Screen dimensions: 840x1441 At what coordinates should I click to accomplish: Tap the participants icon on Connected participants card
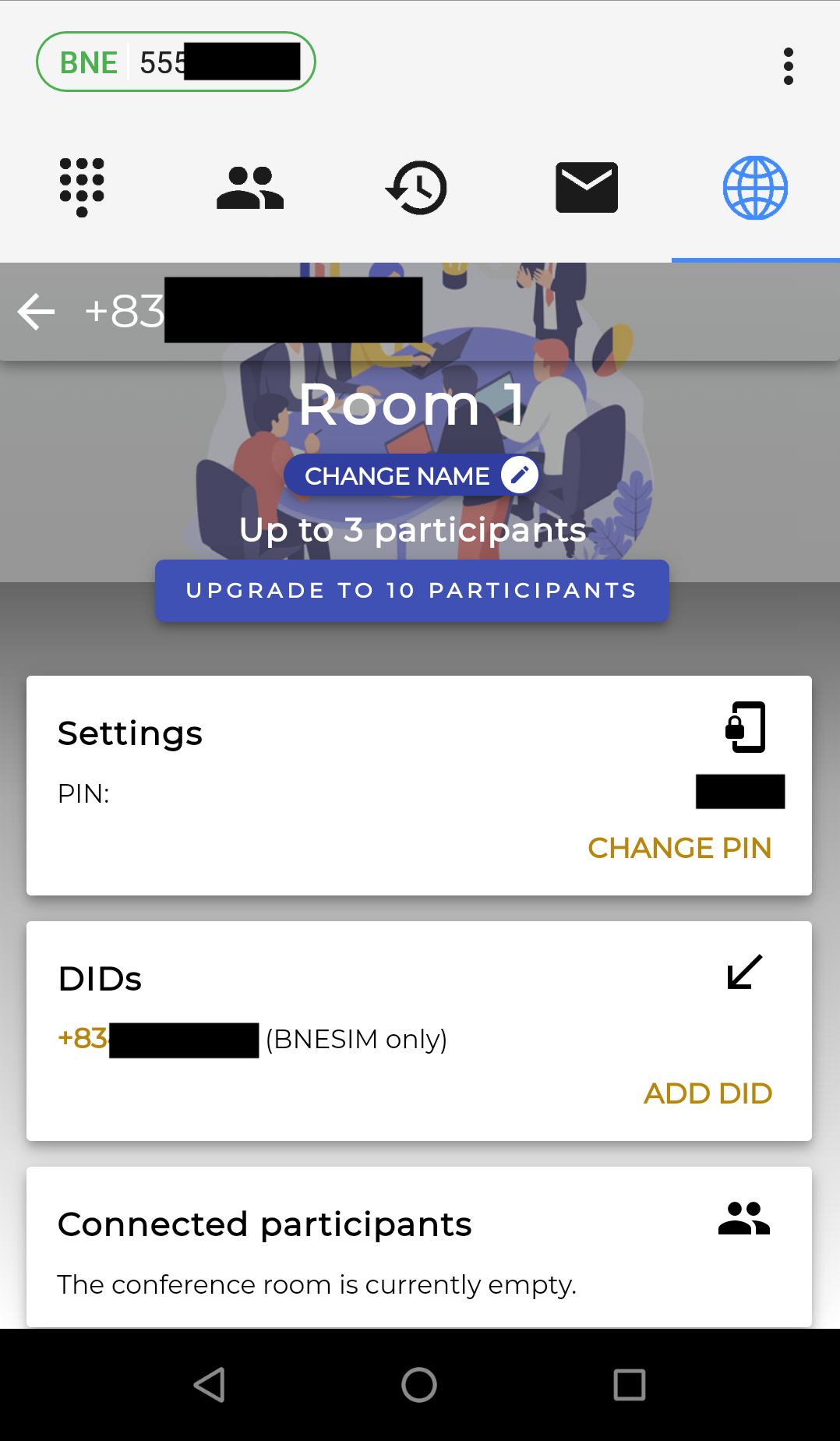point(744,1219)
